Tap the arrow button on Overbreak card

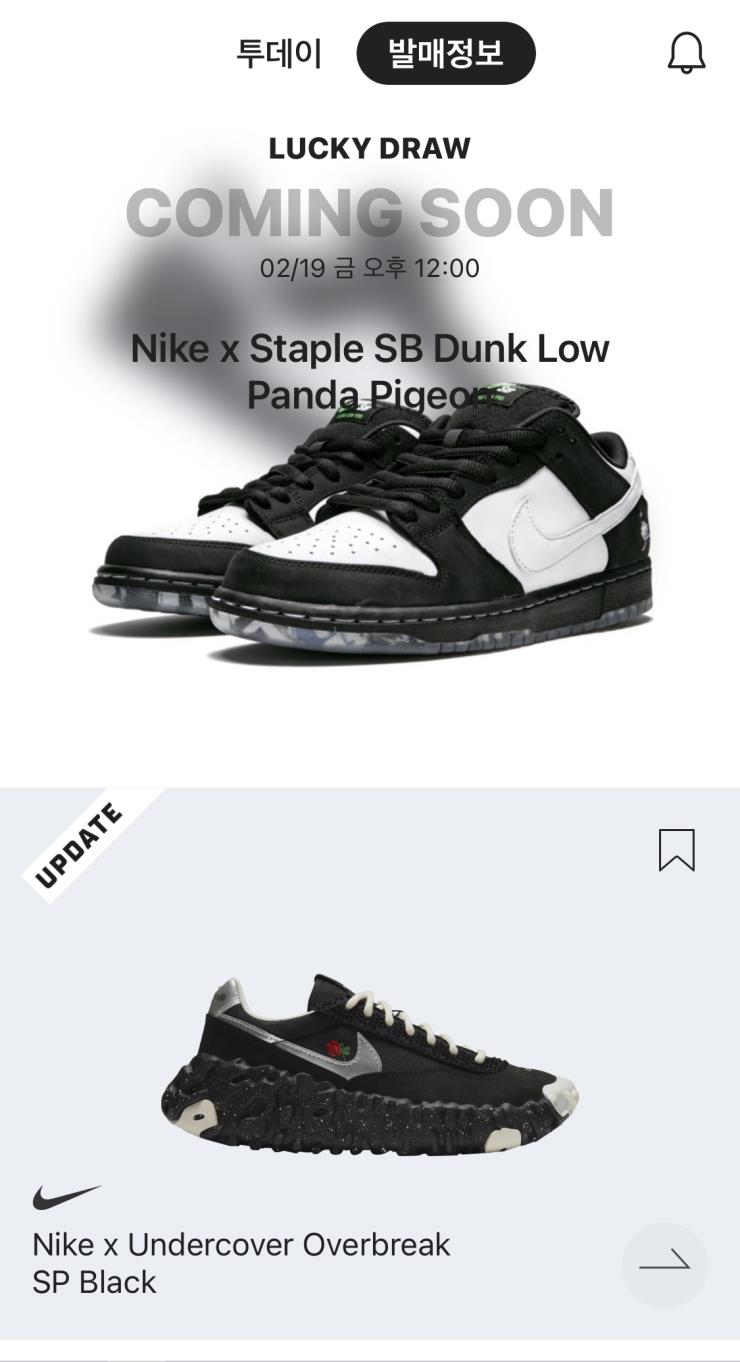(664, 1264)
